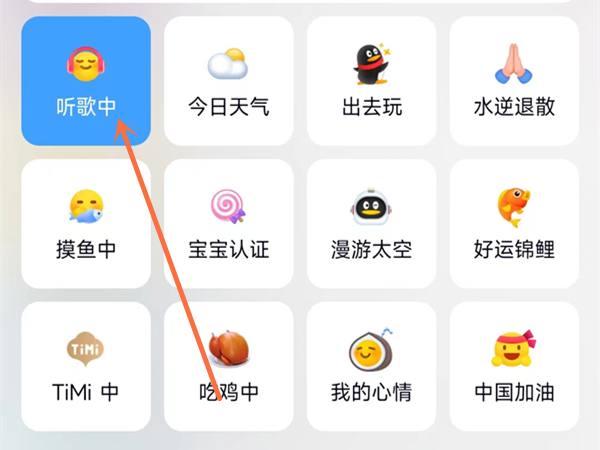Pick the 好运锦鲤 status tile

pyautogui.click(x=514, y=224)
